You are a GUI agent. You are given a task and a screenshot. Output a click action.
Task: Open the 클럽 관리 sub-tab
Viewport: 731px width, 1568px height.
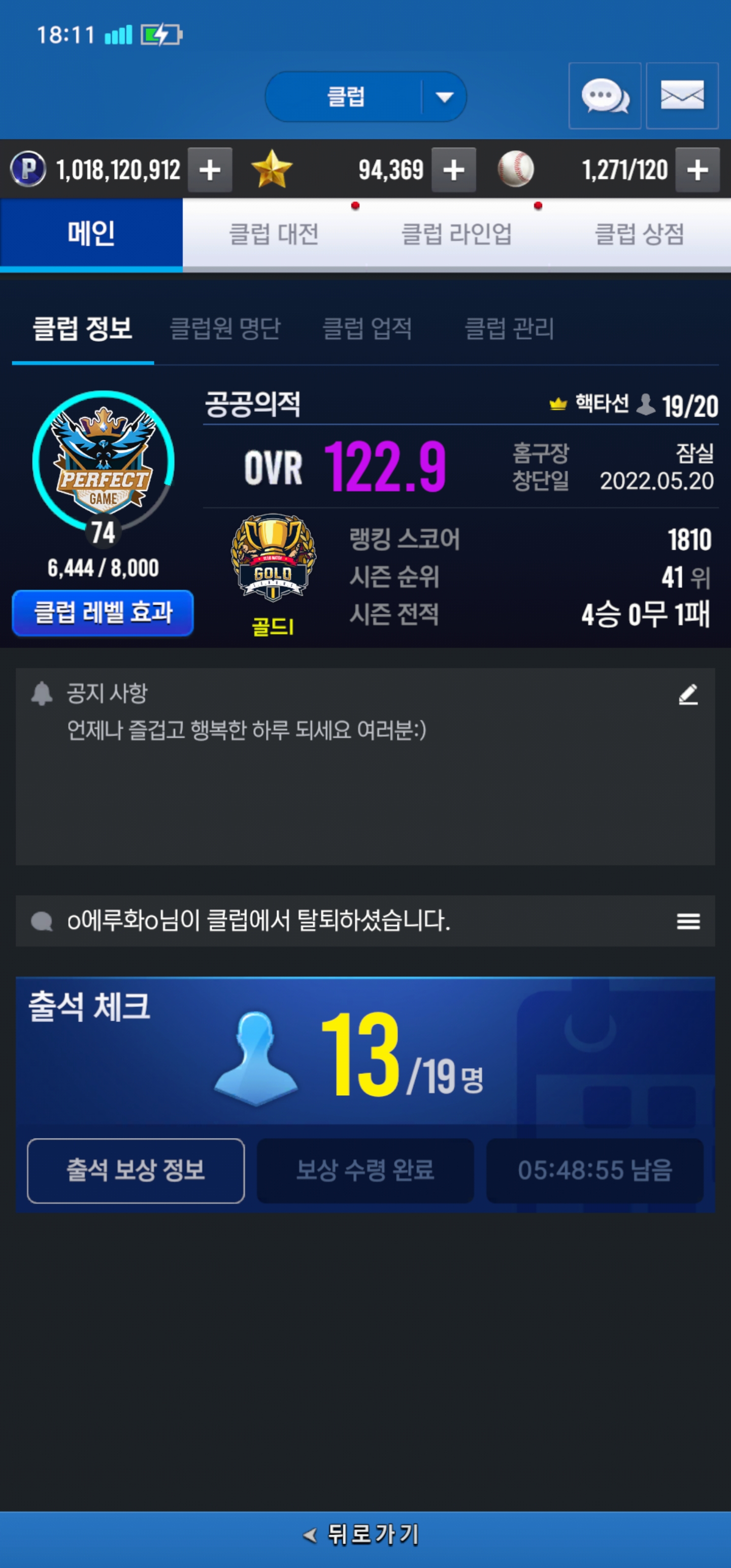pos(509,329)
